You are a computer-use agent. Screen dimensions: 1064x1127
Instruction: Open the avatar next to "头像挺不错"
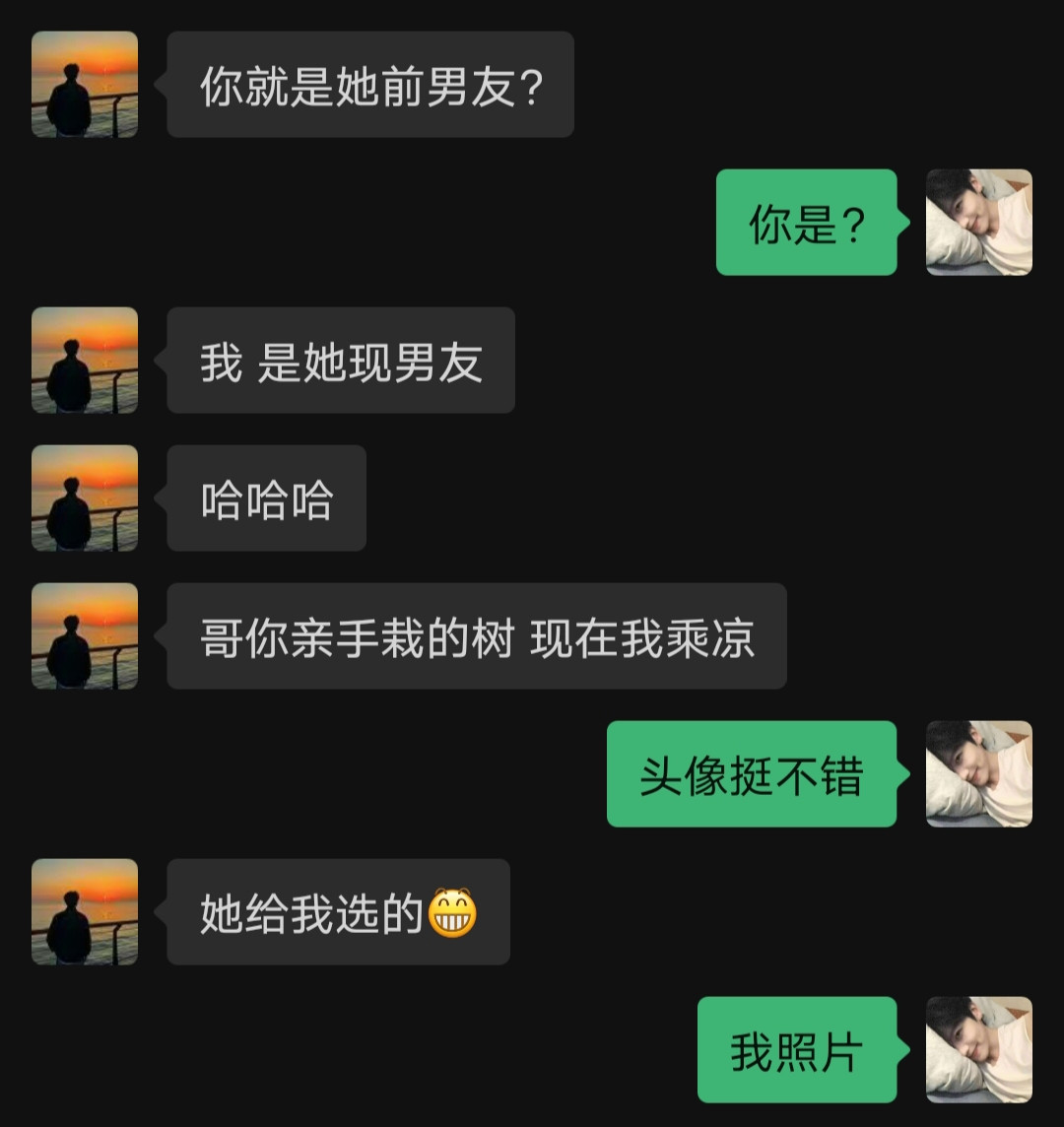click(978, 774)
